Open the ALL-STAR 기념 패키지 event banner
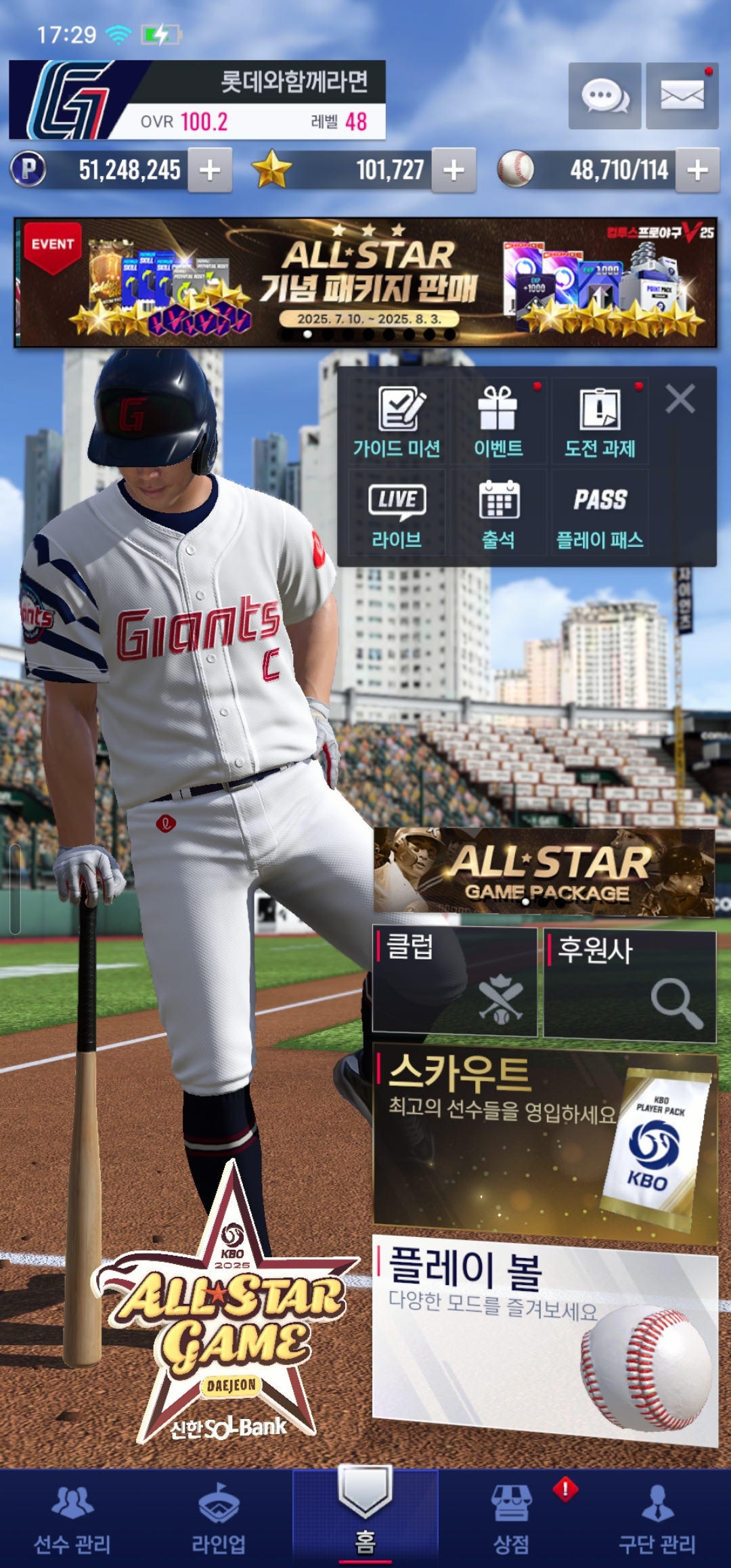 coord(365,282)
